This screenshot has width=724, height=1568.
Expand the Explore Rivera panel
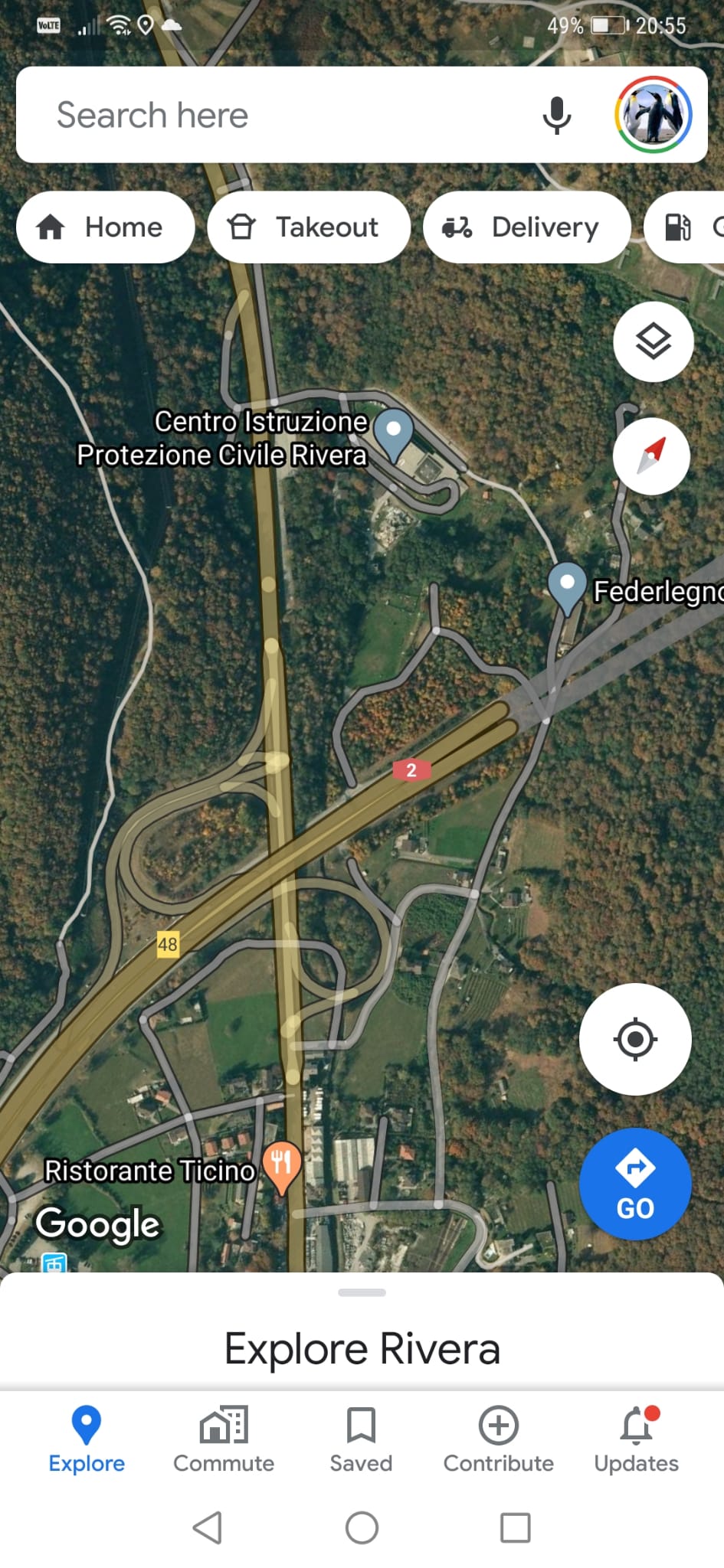tap(362, 1347)
